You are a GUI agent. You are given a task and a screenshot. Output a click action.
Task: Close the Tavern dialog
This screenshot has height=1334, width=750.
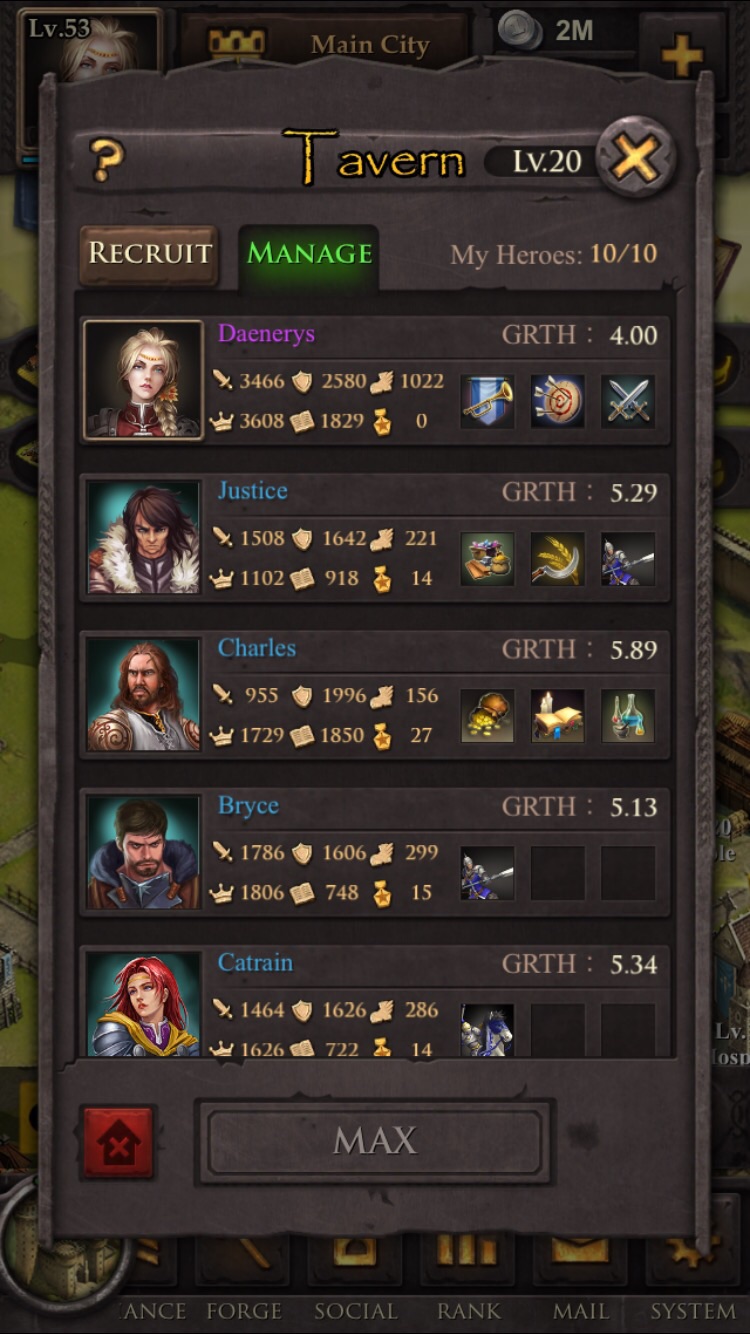click(636, 157)
